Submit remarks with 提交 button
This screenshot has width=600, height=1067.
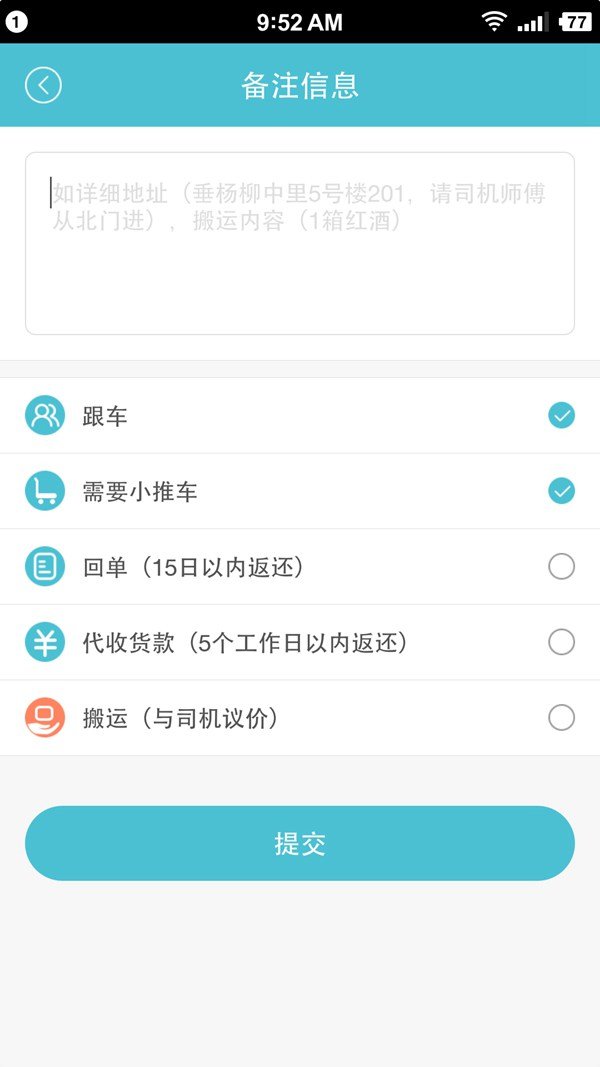click(300, 843)
